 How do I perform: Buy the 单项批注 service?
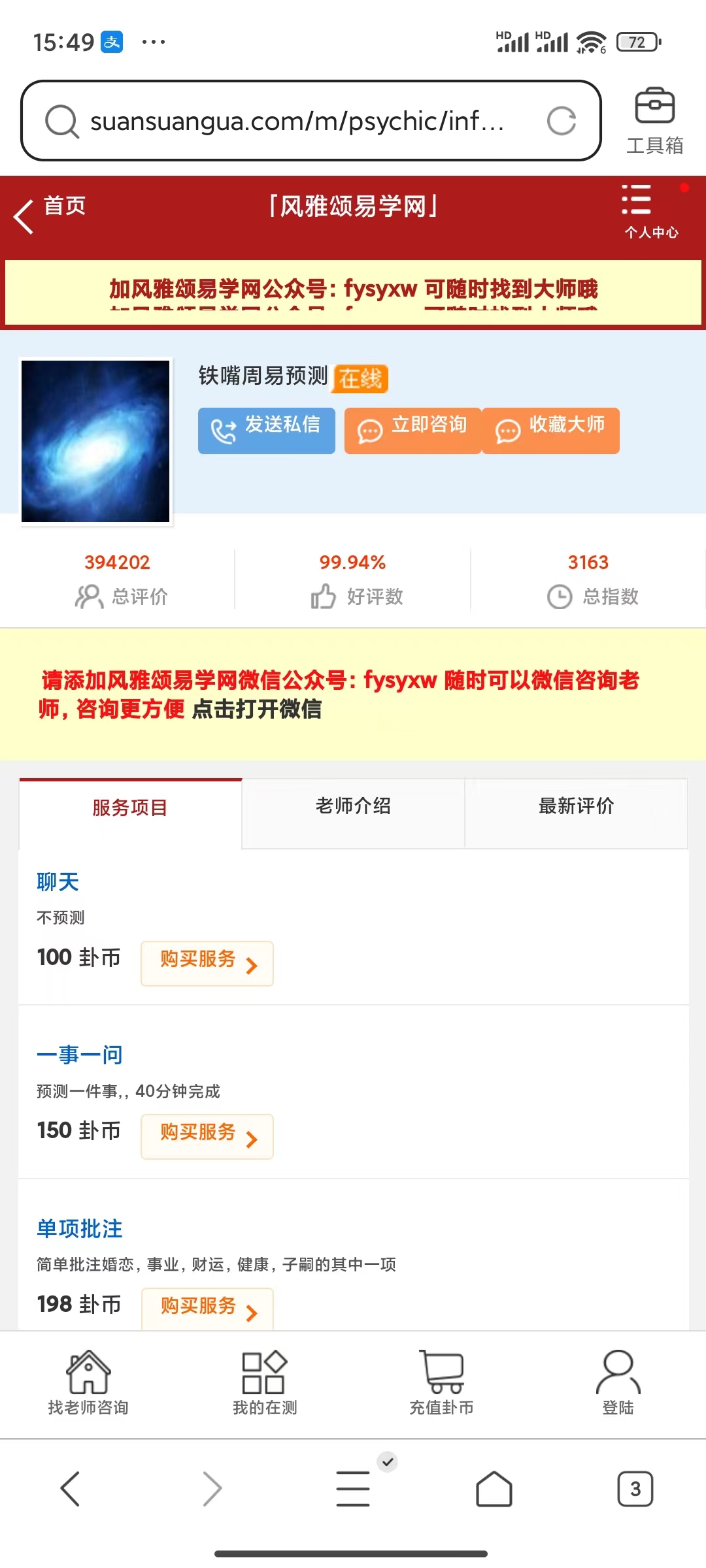(x=207, y=1309)
